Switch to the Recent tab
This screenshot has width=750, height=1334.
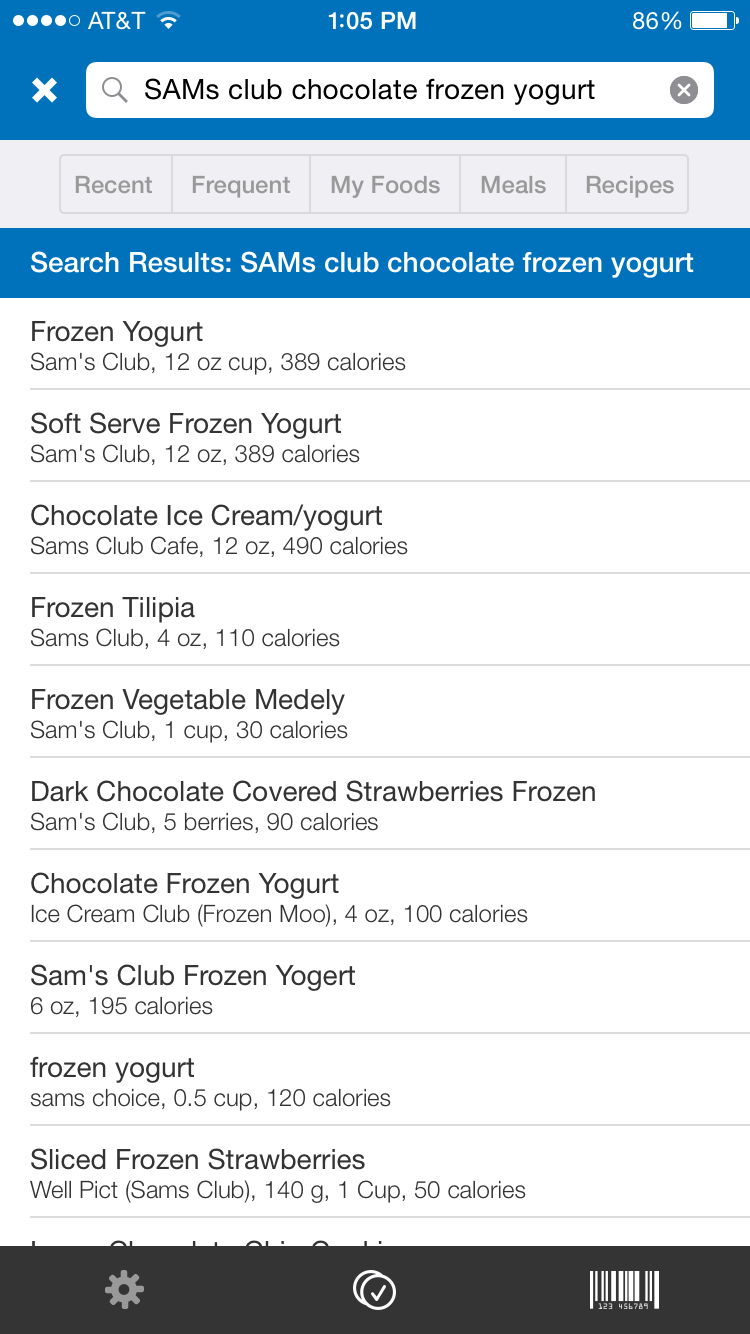(115, 184)
